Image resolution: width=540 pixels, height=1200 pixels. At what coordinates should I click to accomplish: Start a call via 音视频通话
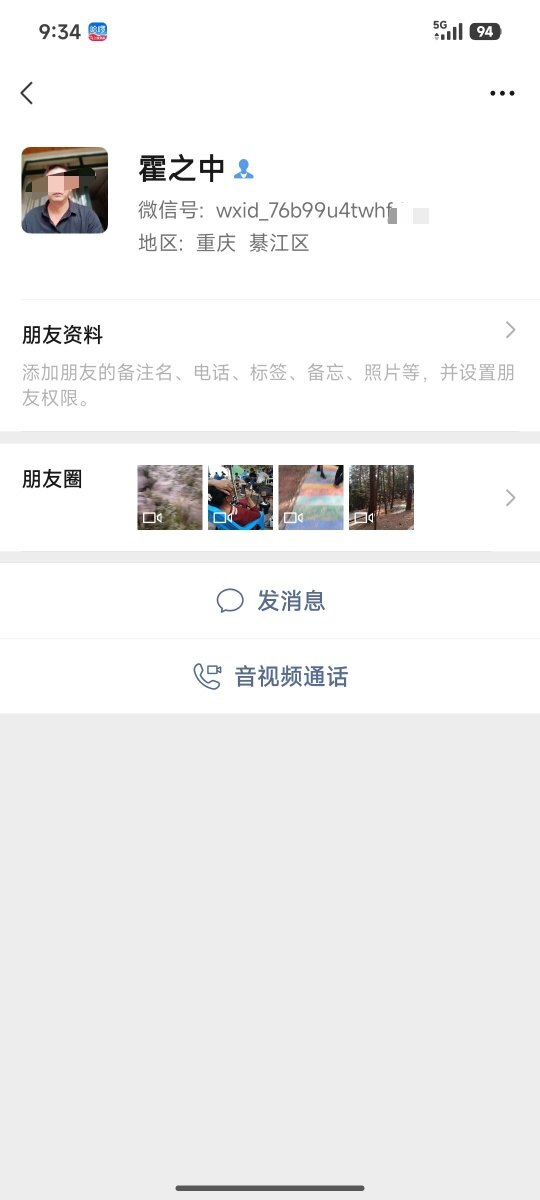[270, 677]
